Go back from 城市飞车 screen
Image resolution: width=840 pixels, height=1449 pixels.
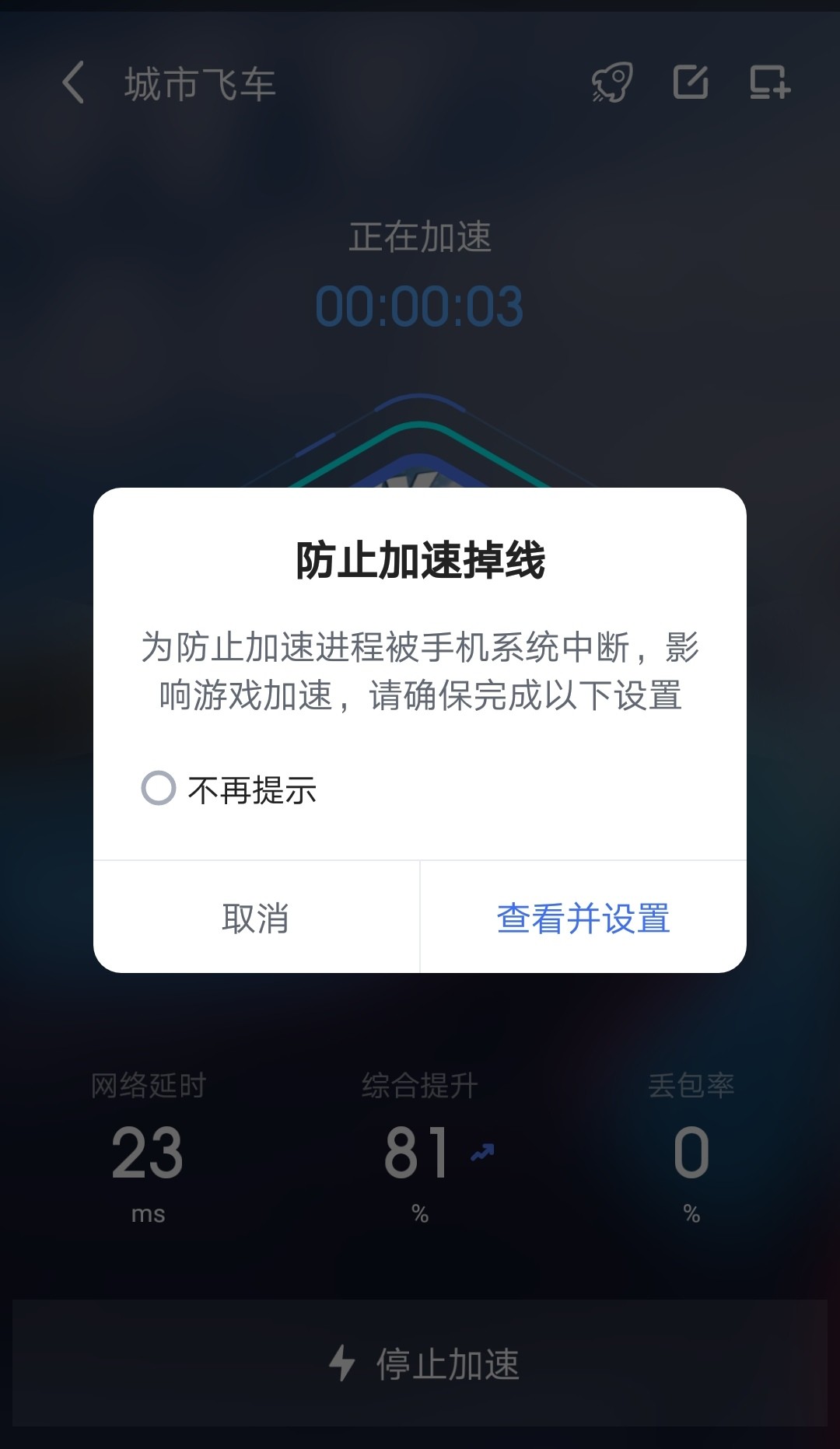click(73, 83)
